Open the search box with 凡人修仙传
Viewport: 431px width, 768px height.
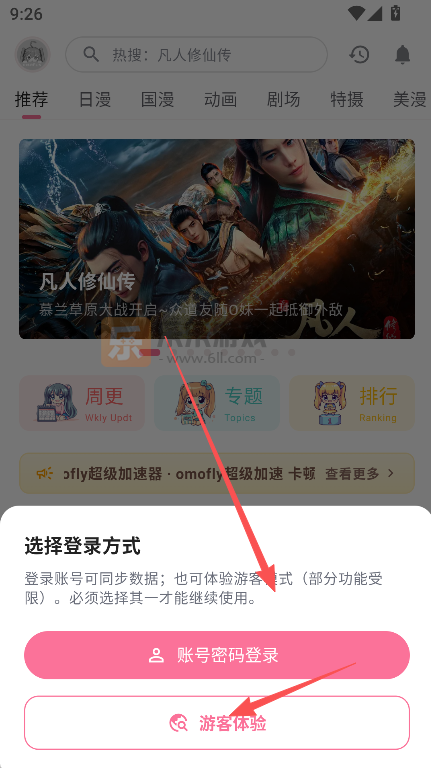196,54
